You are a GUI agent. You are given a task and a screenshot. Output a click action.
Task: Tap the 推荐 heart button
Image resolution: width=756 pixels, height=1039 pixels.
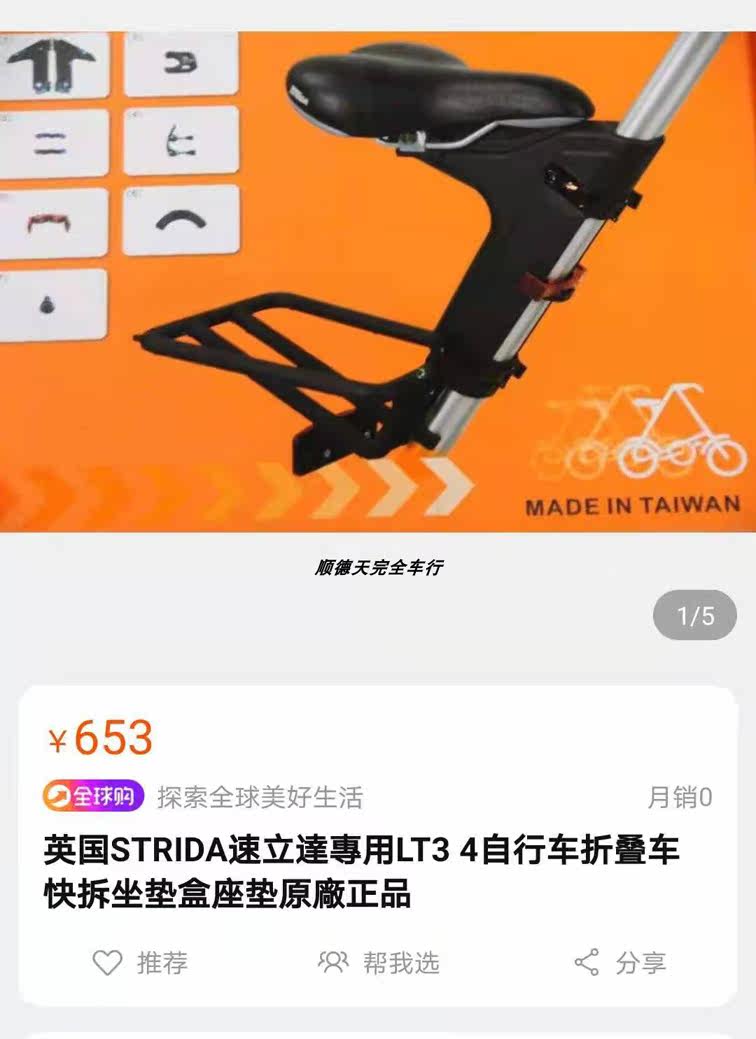140,962
